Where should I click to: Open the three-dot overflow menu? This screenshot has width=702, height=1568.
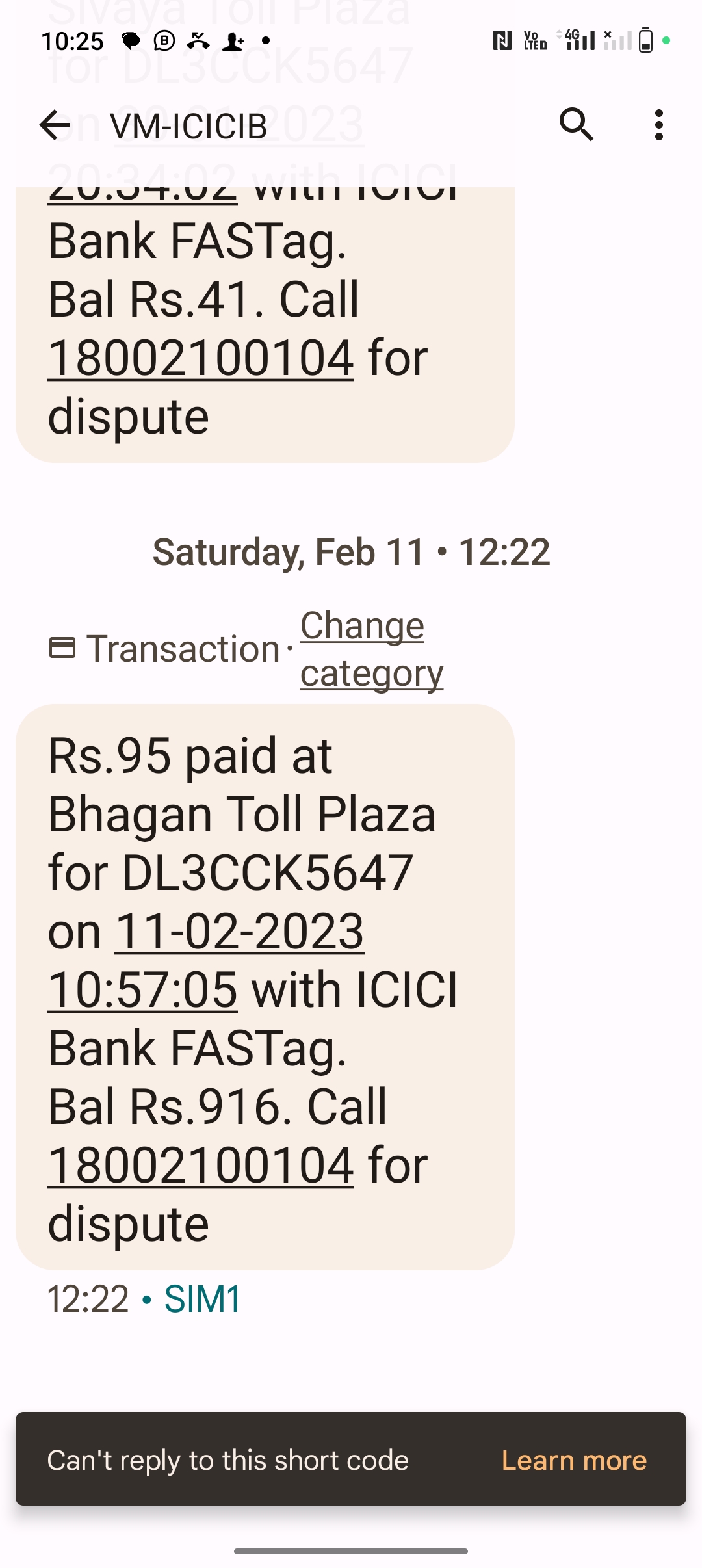tap(659, 125)
